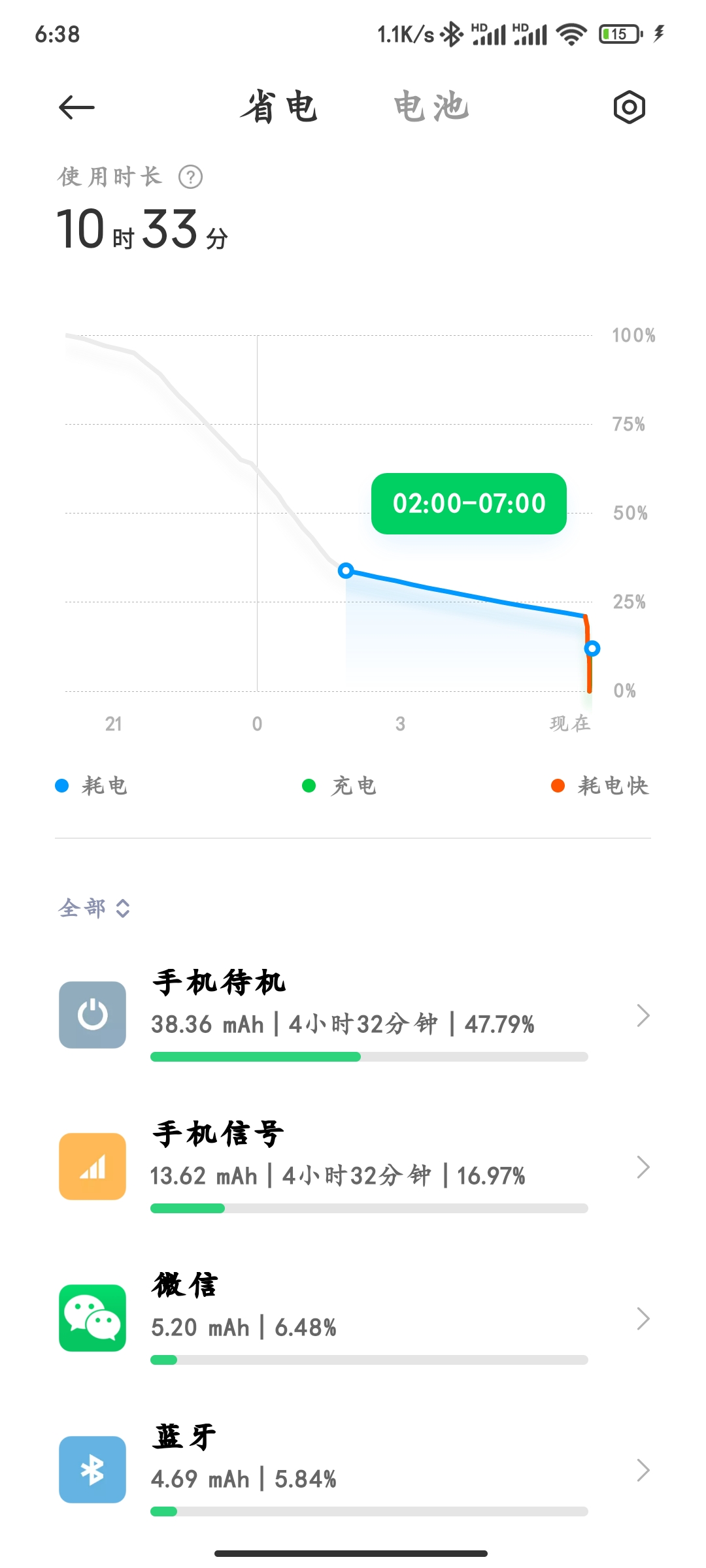The width and height of the screenshot is (706, 1568).
Task: Go back using the arrow icon
Action: (76, 107)
